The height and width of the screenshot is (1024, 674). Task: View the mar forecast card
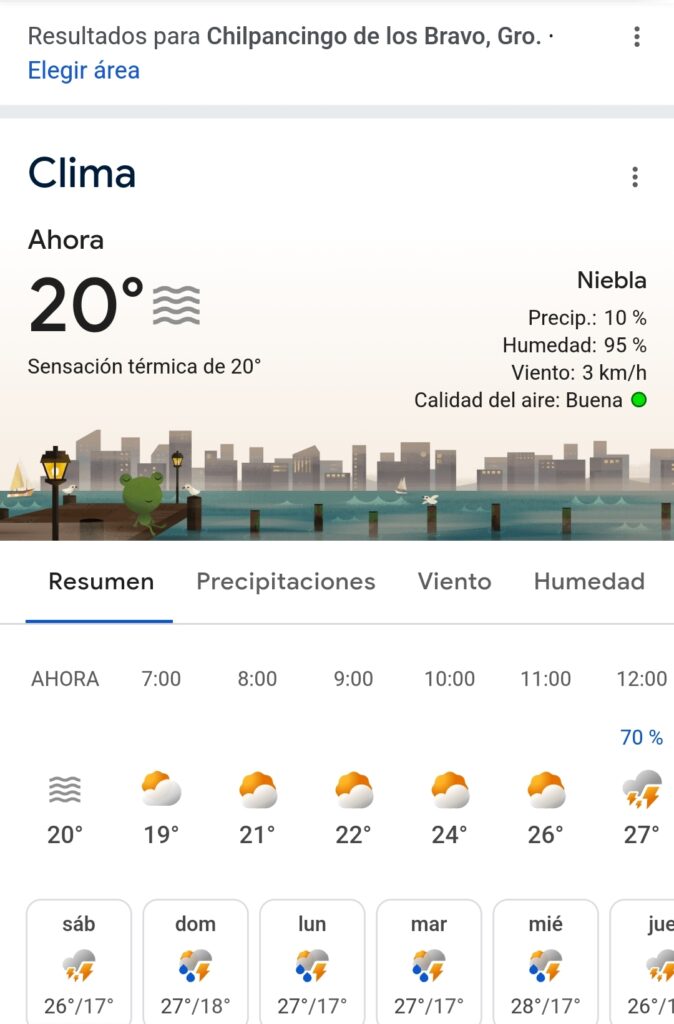[429, 962]
